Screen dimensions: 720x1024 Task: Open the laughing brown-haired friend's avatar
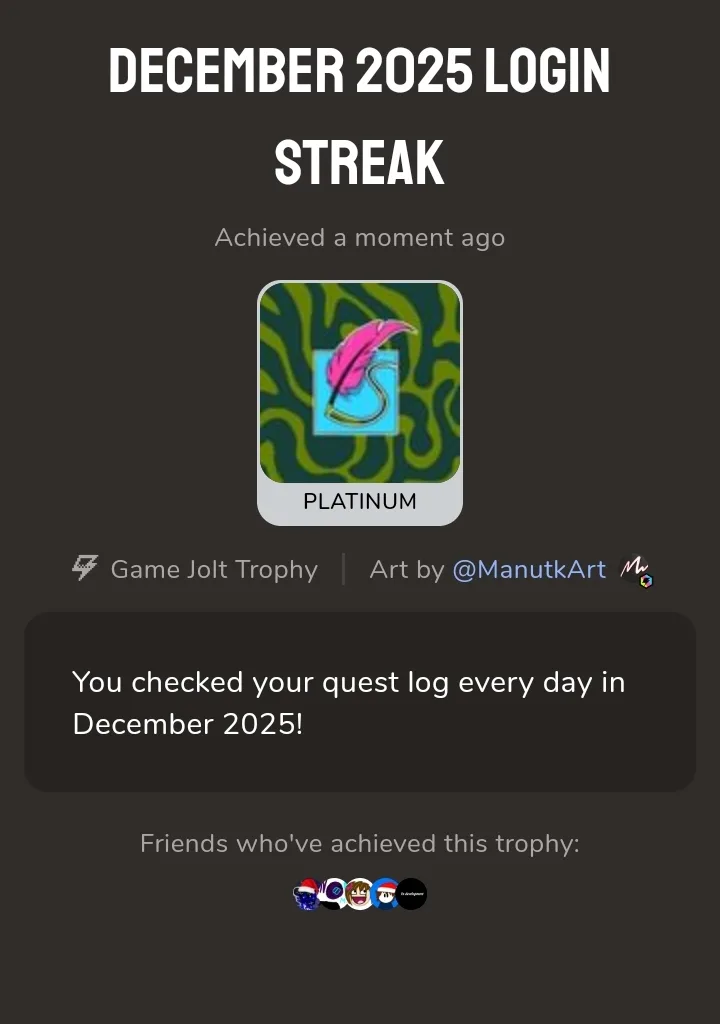click(x=359, y=894)
